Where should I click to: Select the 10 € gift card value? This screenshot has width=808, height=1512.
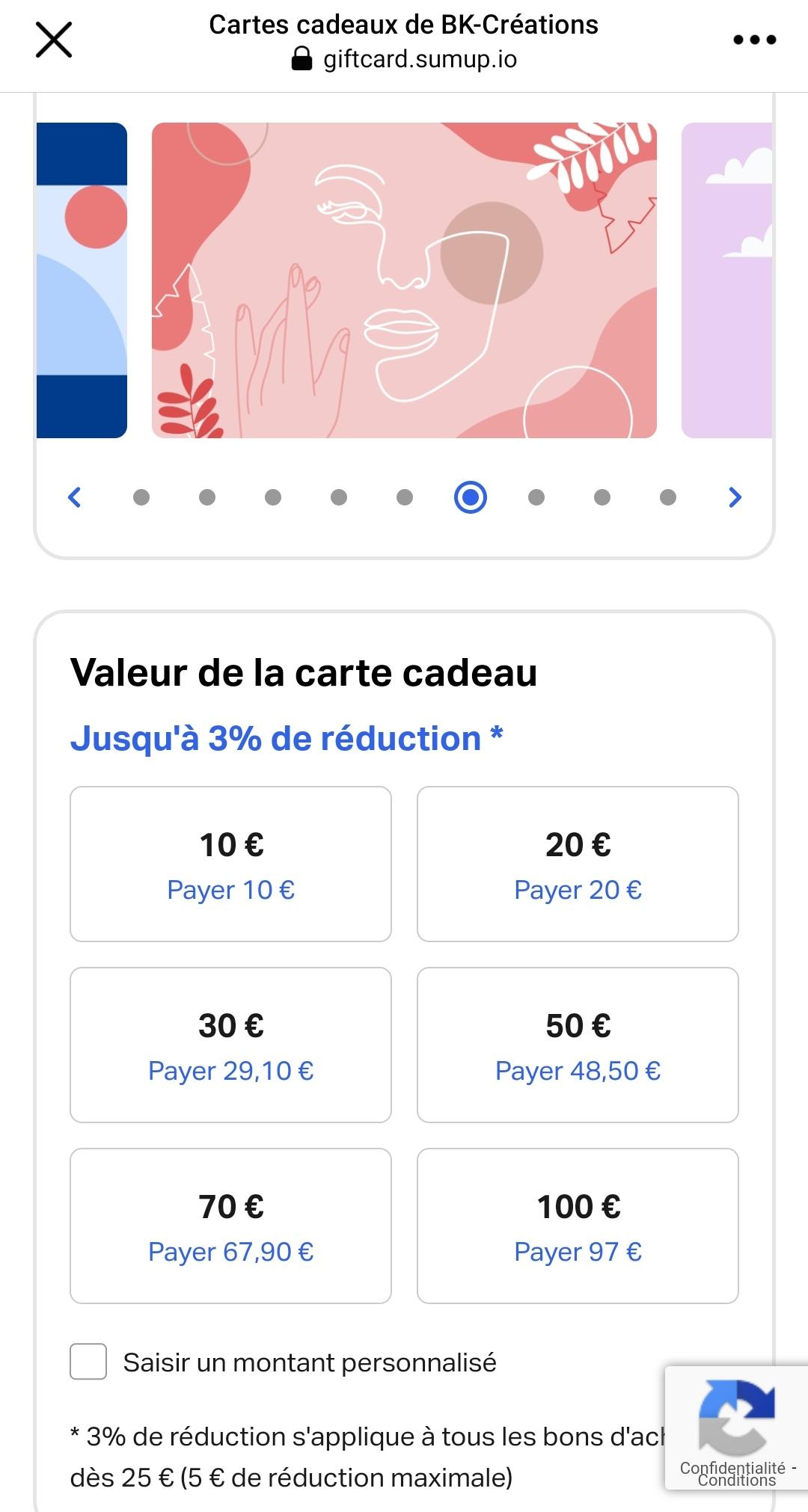coord(230,864)
